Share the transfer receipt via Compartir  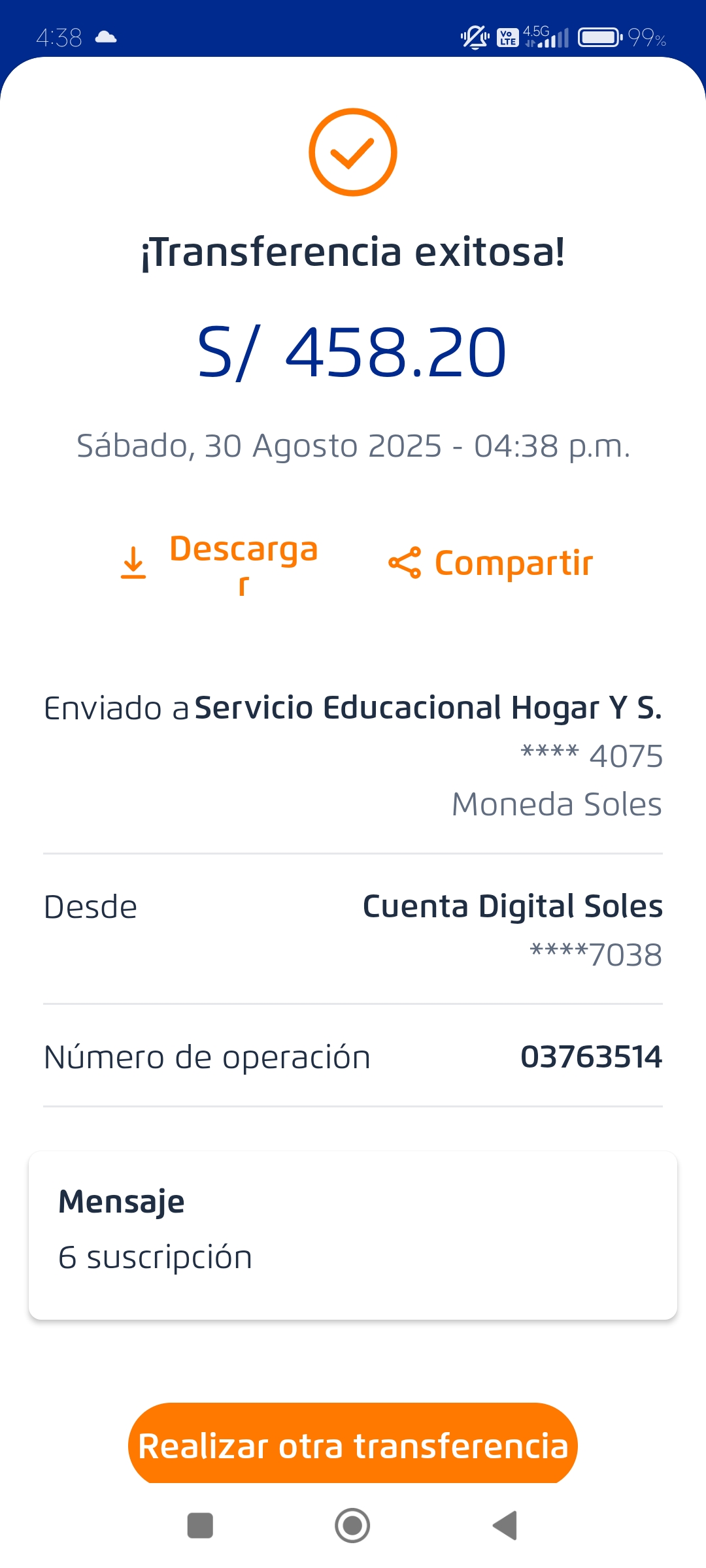tap(491, 563)
